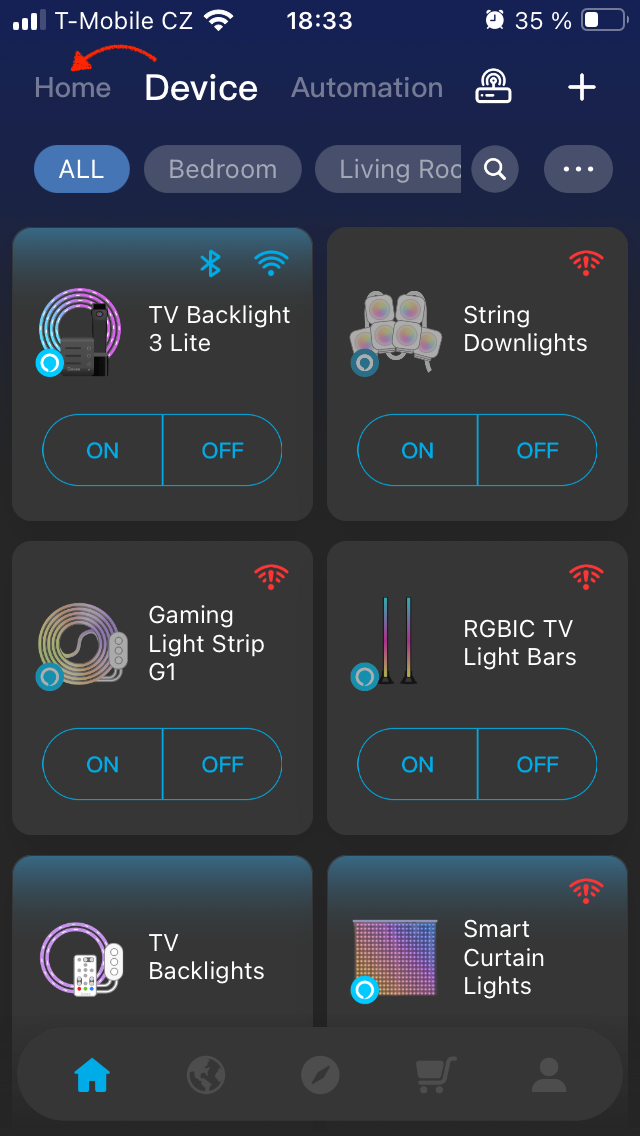This screenshot has width=640, height=1136.
Task: Turn ON Gaming Light Strip G1
Action: tap(103, 764)
